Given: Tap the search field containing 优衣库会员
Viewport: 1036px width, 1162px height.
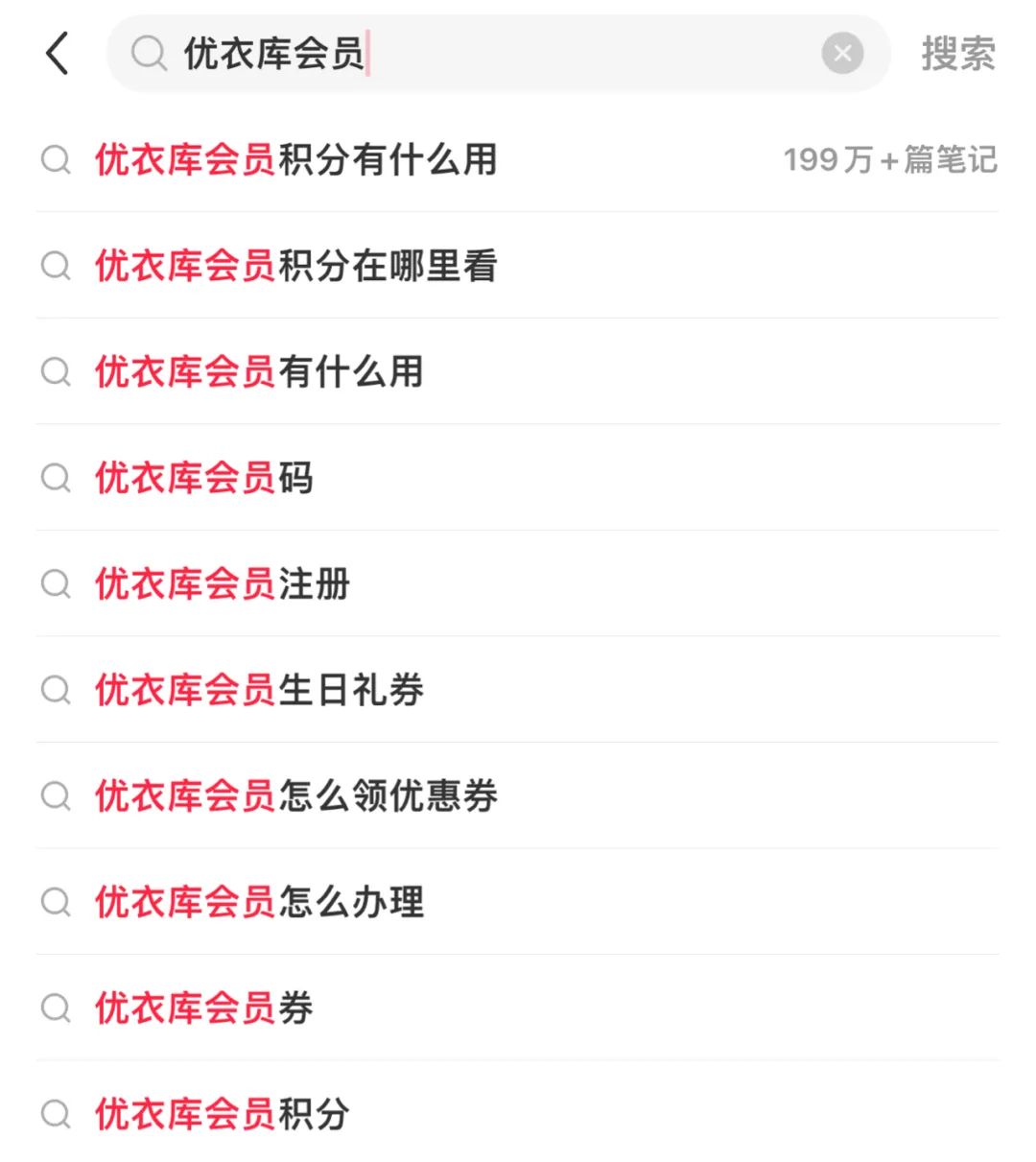Looking at the screenshot, I should click(x=480, y=54).
